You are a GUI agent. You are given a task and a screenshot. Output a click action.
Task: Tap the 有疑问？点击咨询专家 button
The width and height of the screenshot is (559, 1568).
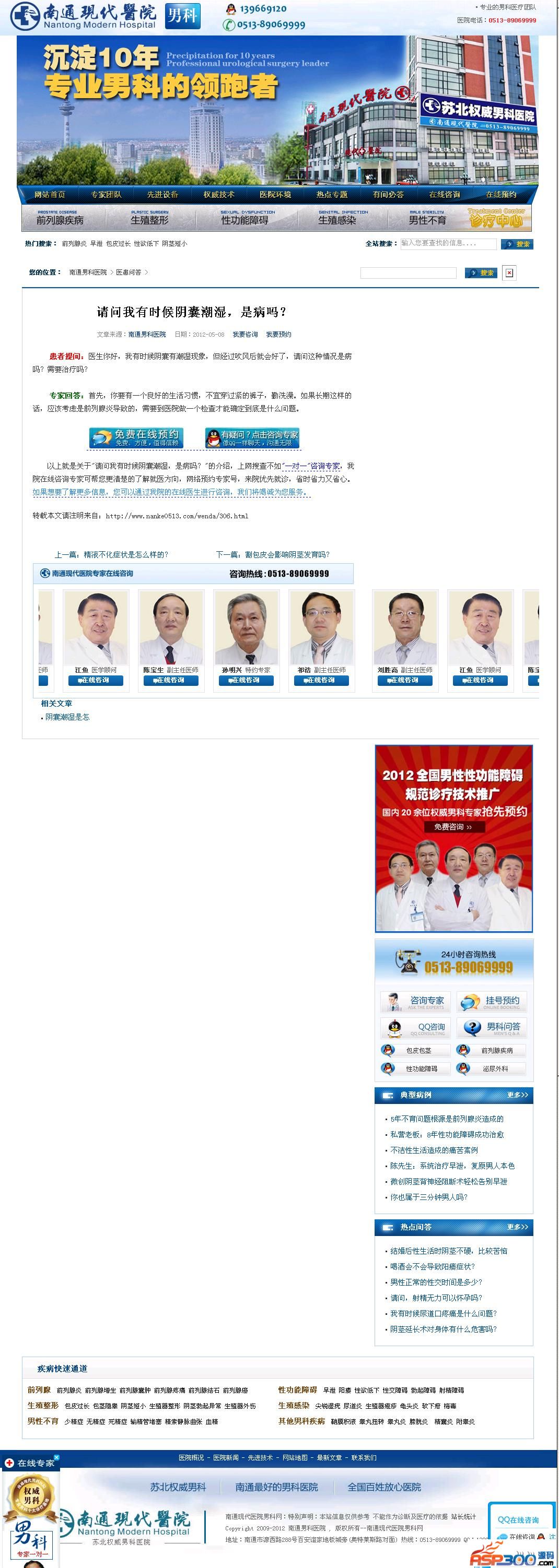point(252,437)
